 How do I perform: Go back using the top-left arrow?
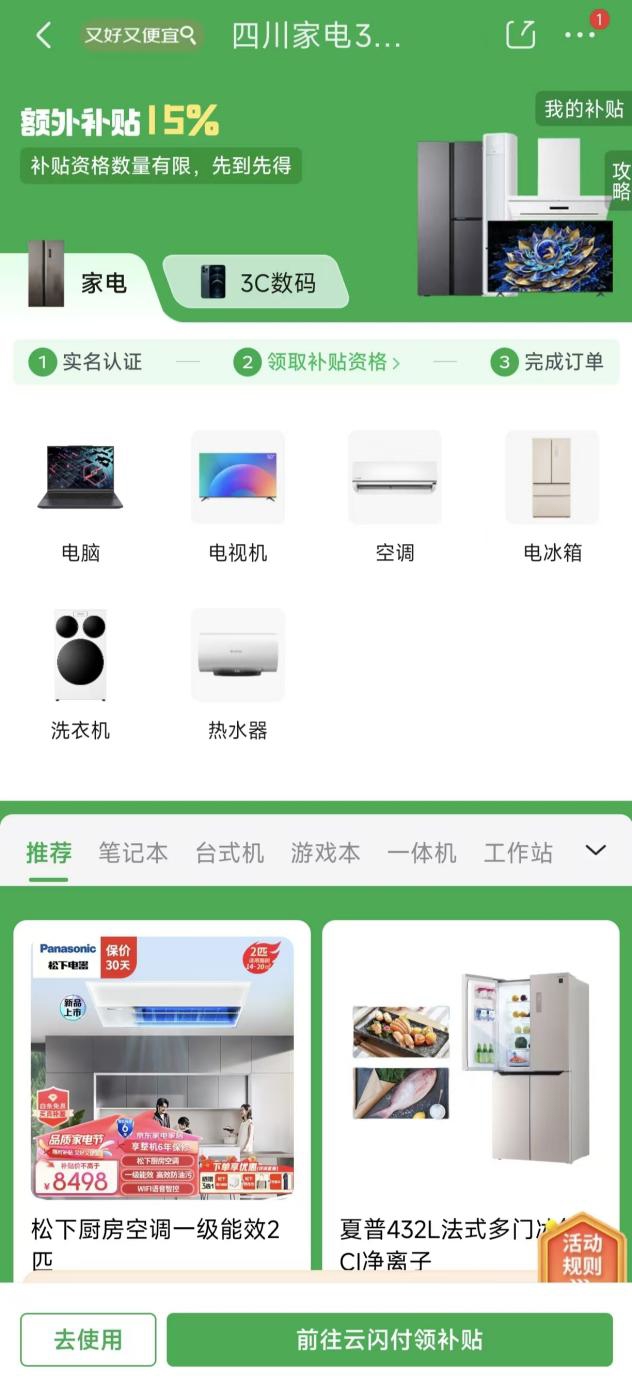[43, 36]
